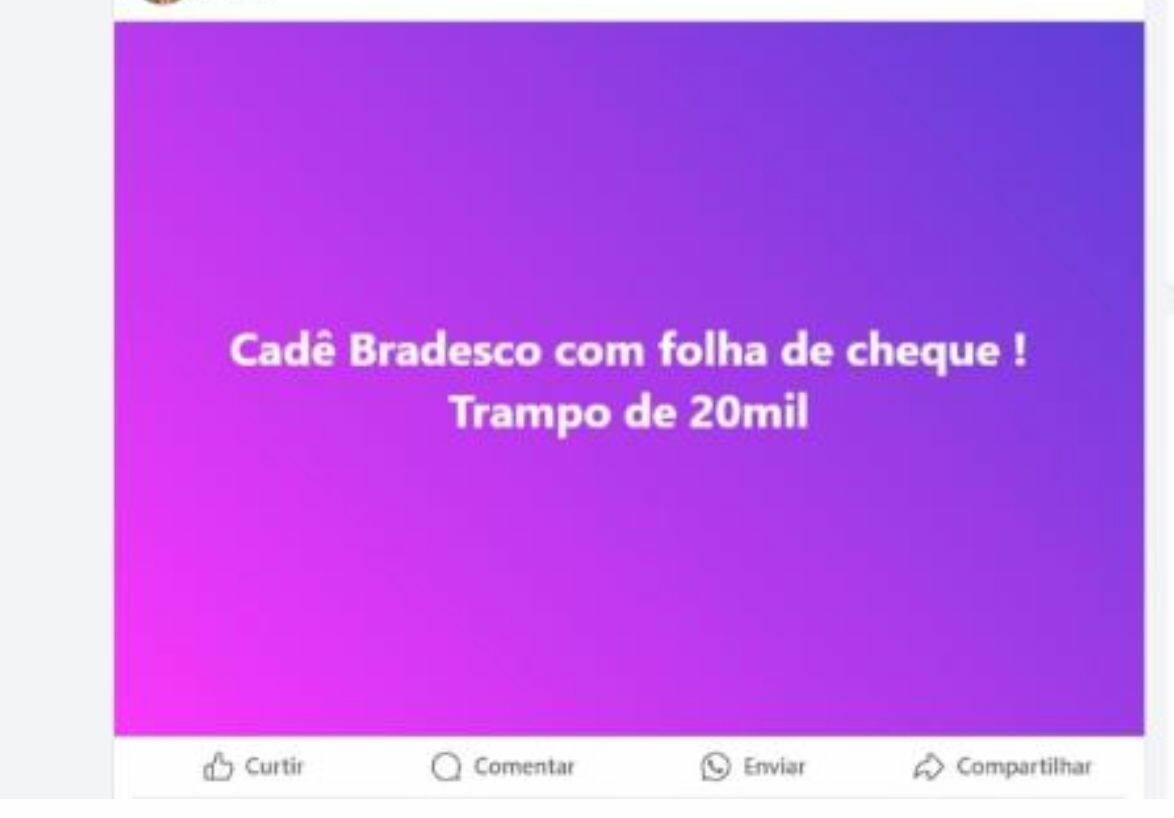The width and height of the screenshot is (1174, 818).
Task: Send the post via Enviar
Action: point(752,767)
